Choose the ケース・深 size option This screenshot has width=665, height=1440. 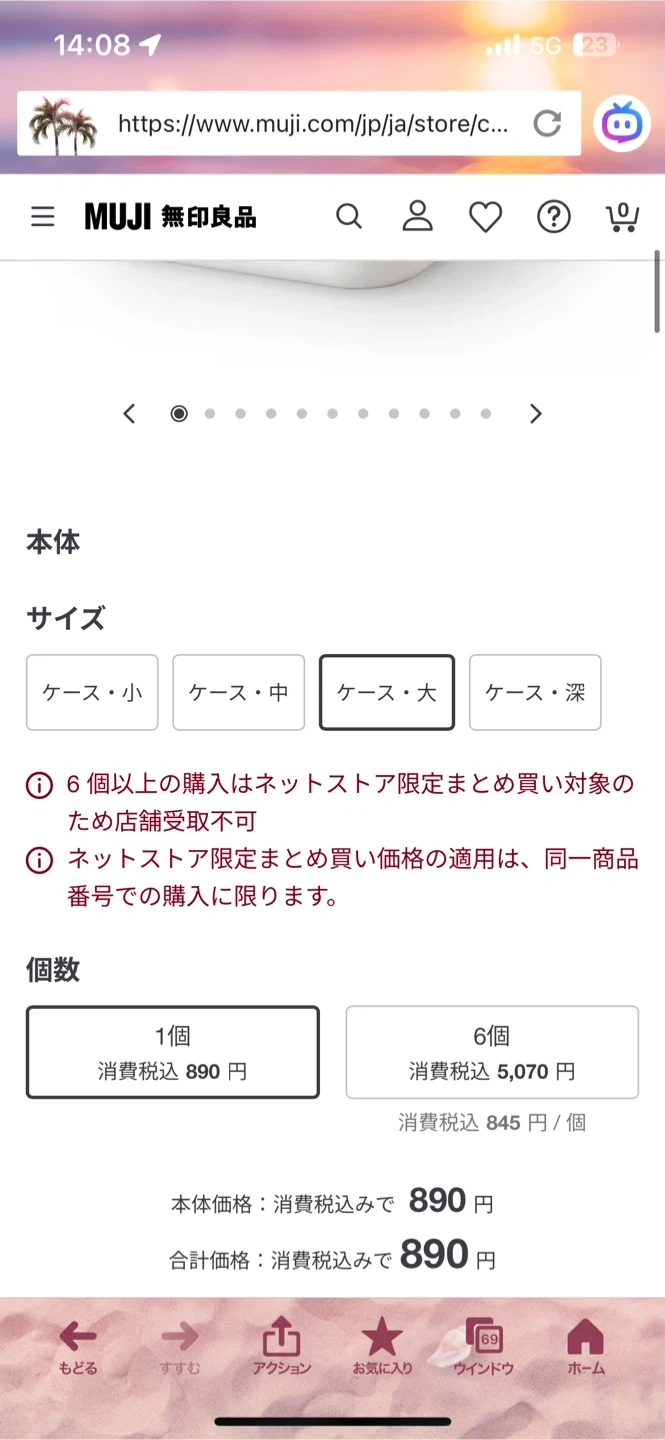click(535, 692)
